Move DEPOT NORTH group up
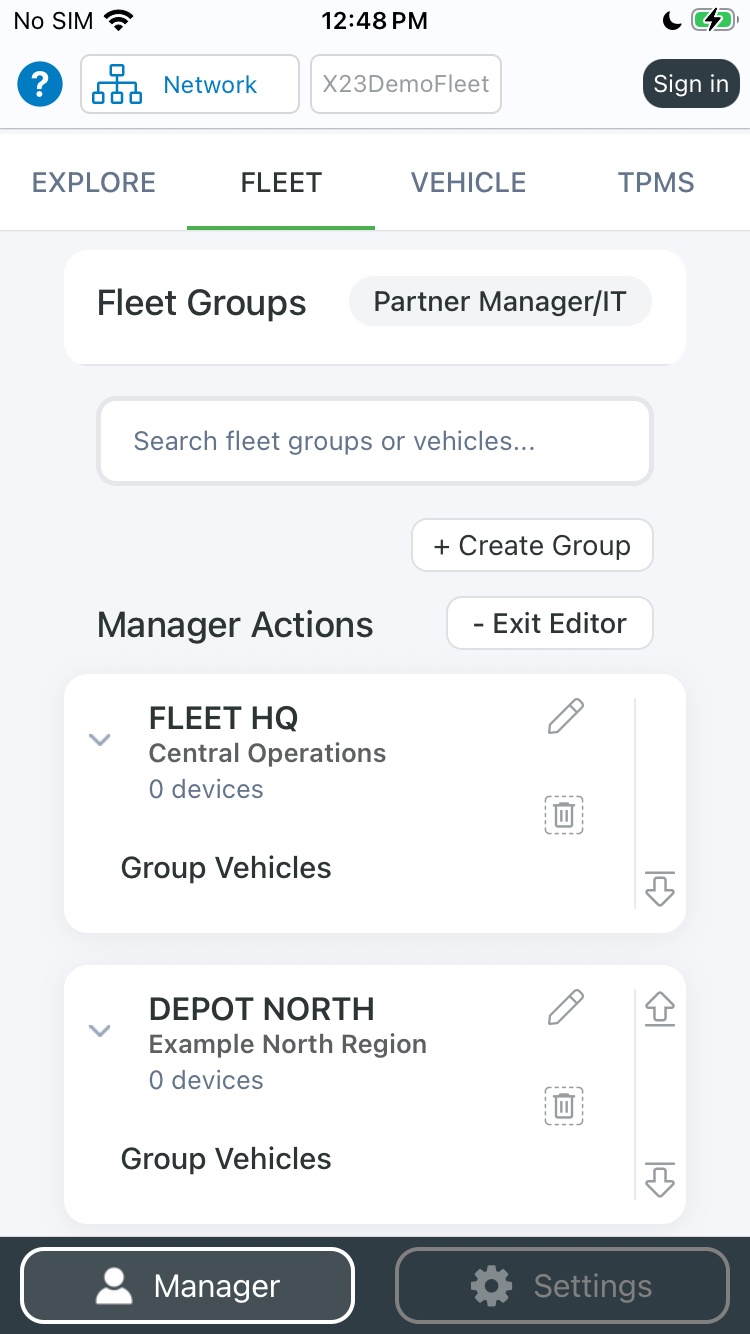This screenshot has width=750, height=1334. tap(660, 1009)
